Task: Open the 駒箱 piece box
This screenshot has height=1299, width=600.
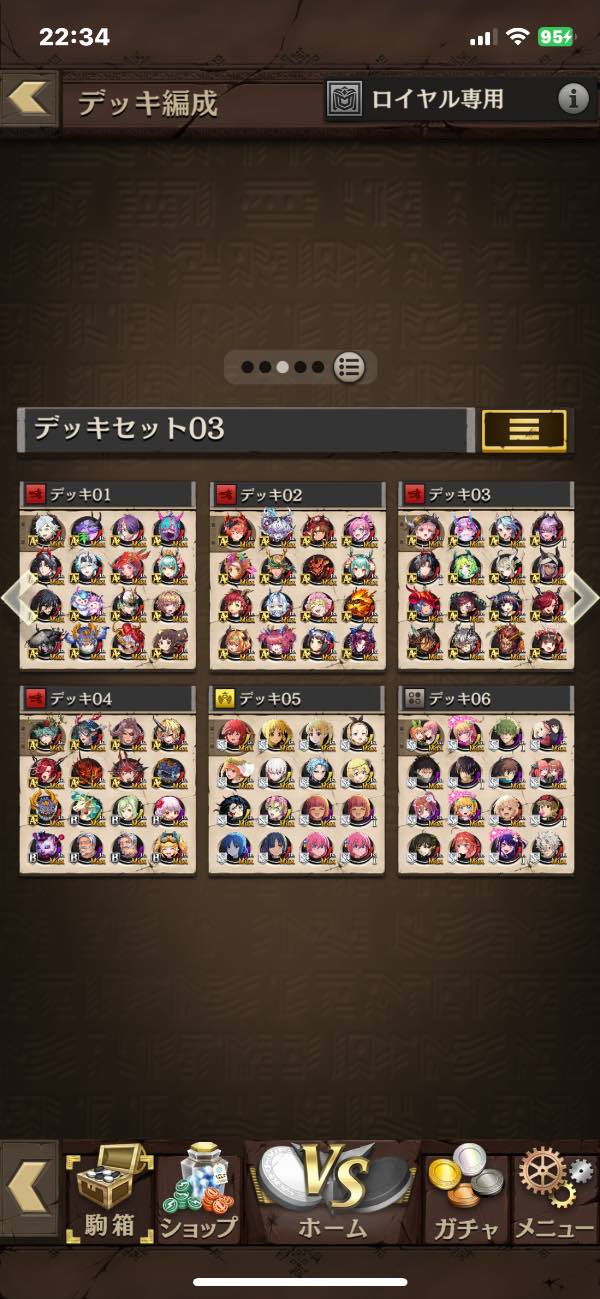Action: [110, 1195]
